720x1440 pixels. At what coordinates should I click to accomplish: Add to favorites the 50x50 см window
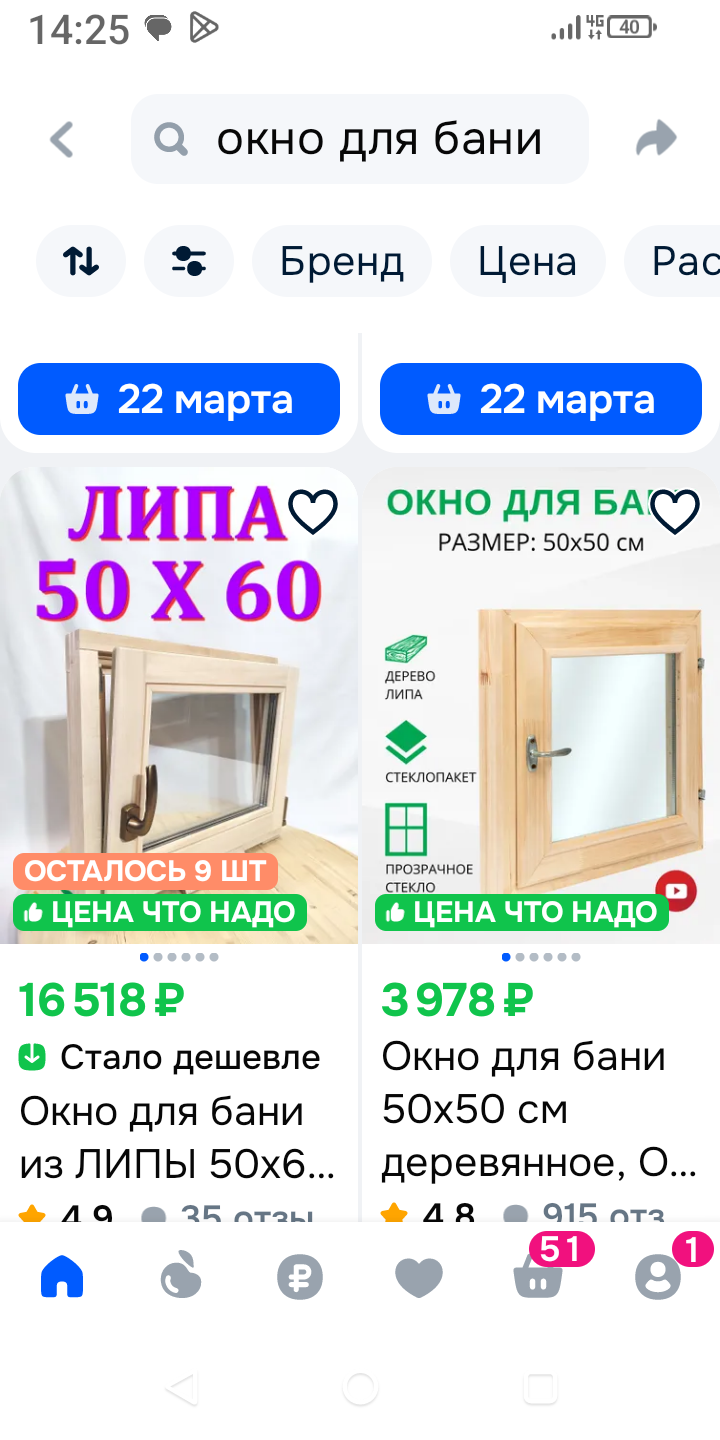tap(675, 513)
